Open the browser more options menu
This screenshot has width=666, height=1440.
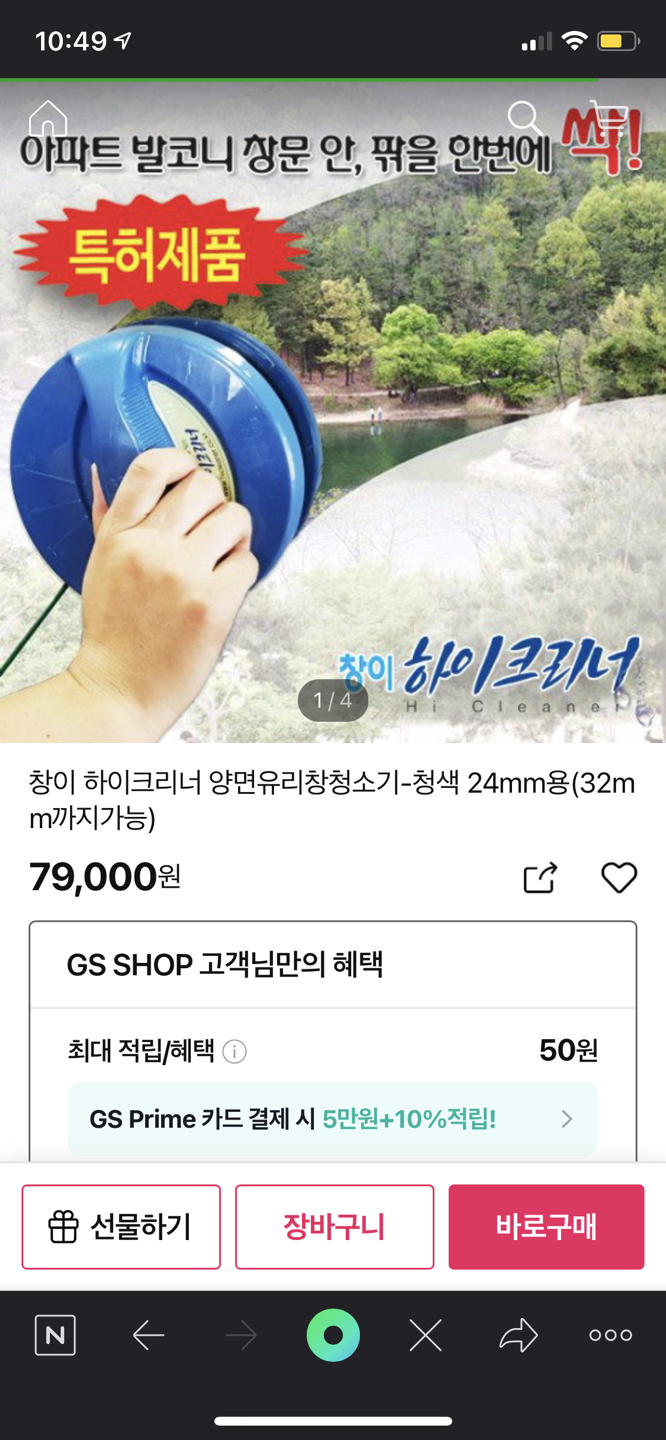[610, 1335]
